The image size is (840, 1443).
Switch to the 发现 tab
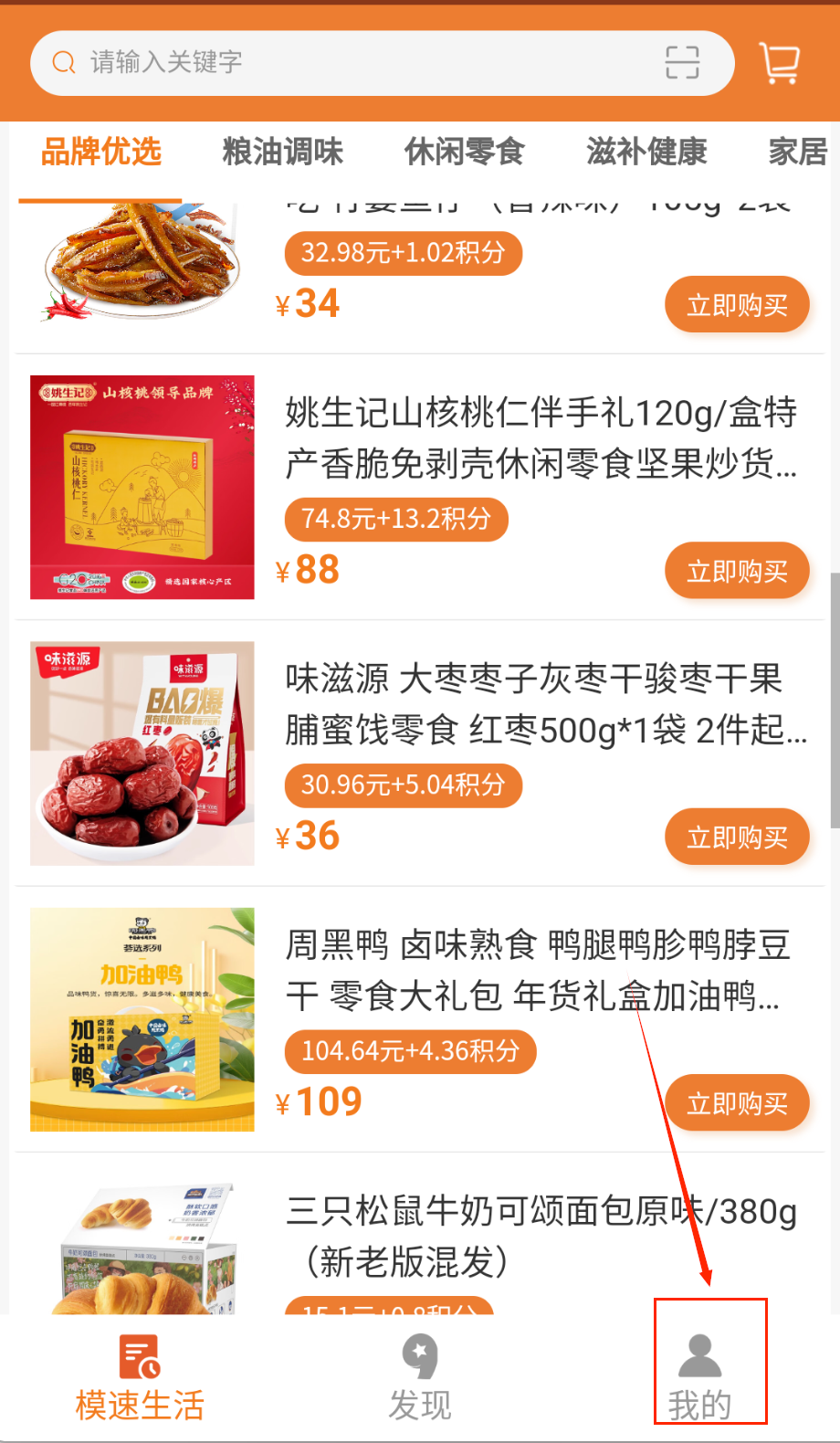pos(420,1379)
